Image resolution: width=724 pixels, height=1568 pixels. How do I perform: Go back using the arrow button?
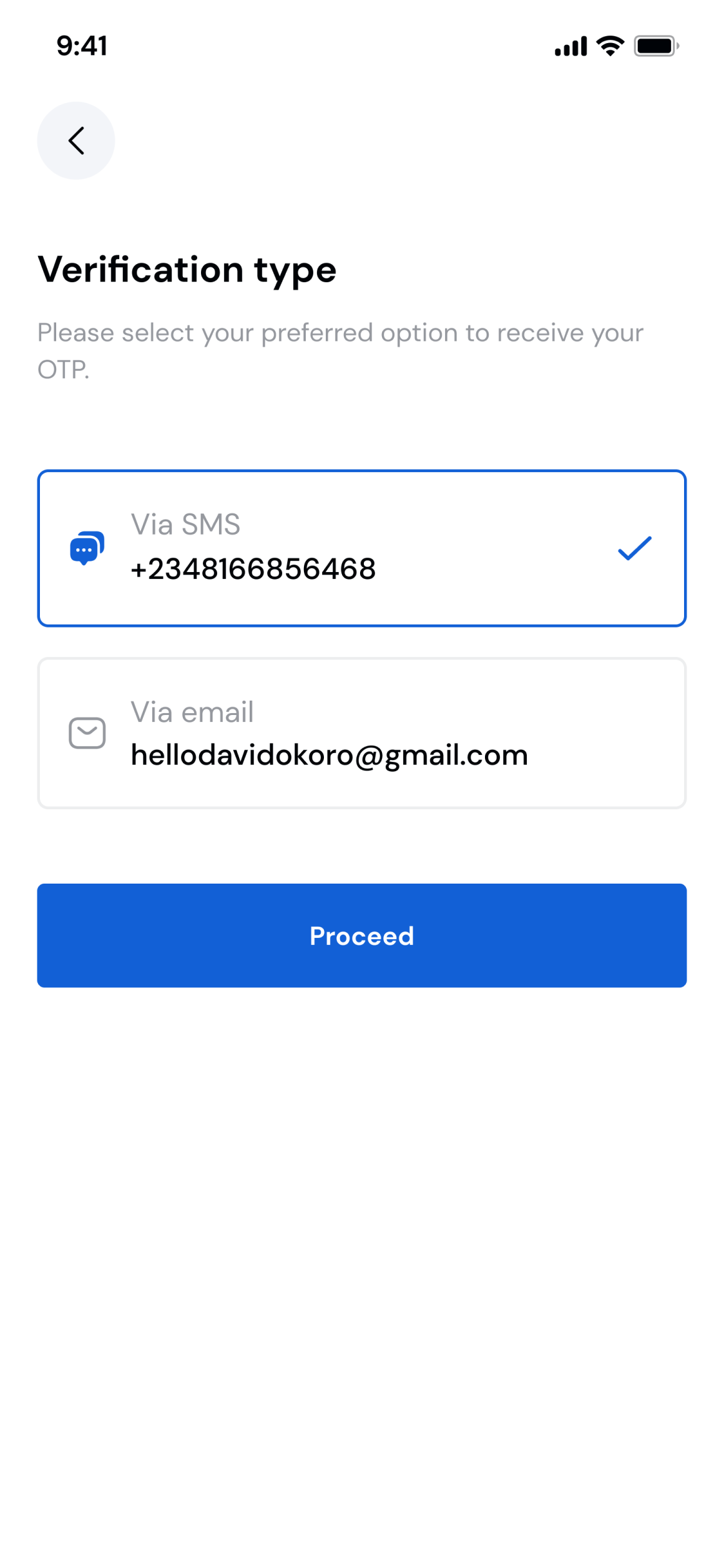point(76,141)
